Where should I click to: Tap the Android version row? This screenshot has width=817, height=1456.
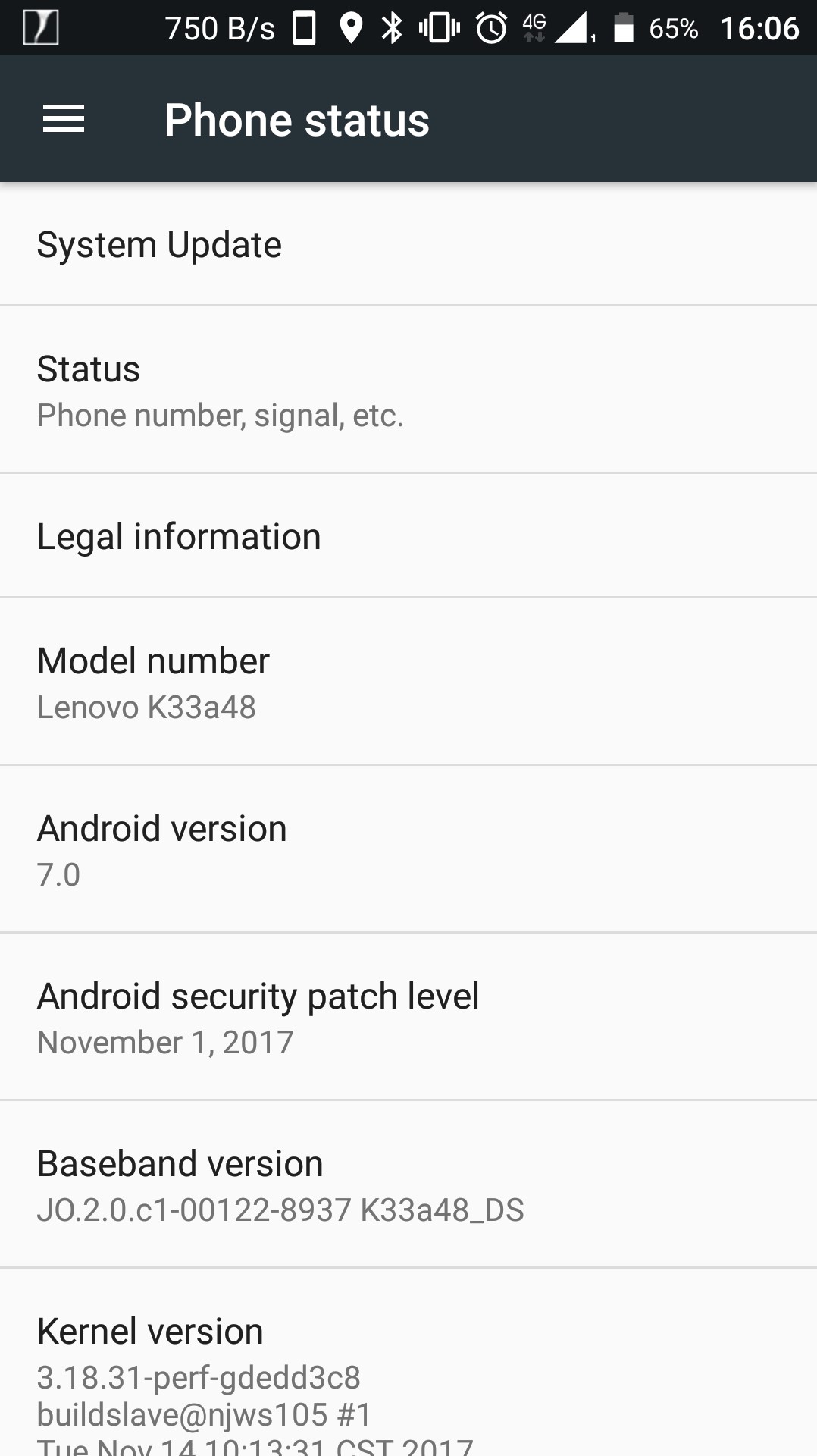[x=409, y=850]
